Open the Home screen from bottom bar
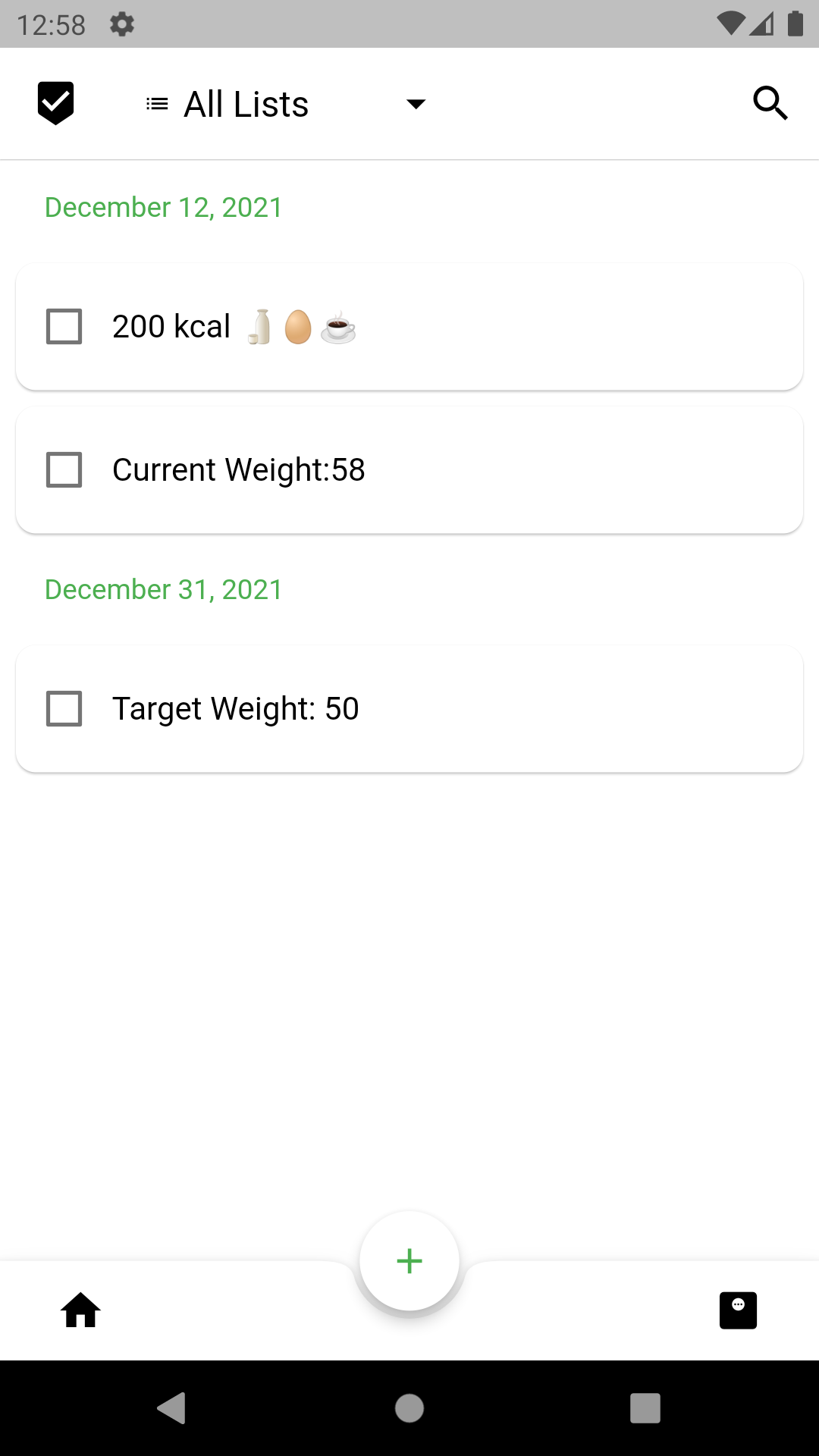This screenshot has height=1456, width=819. [80, 1310]
